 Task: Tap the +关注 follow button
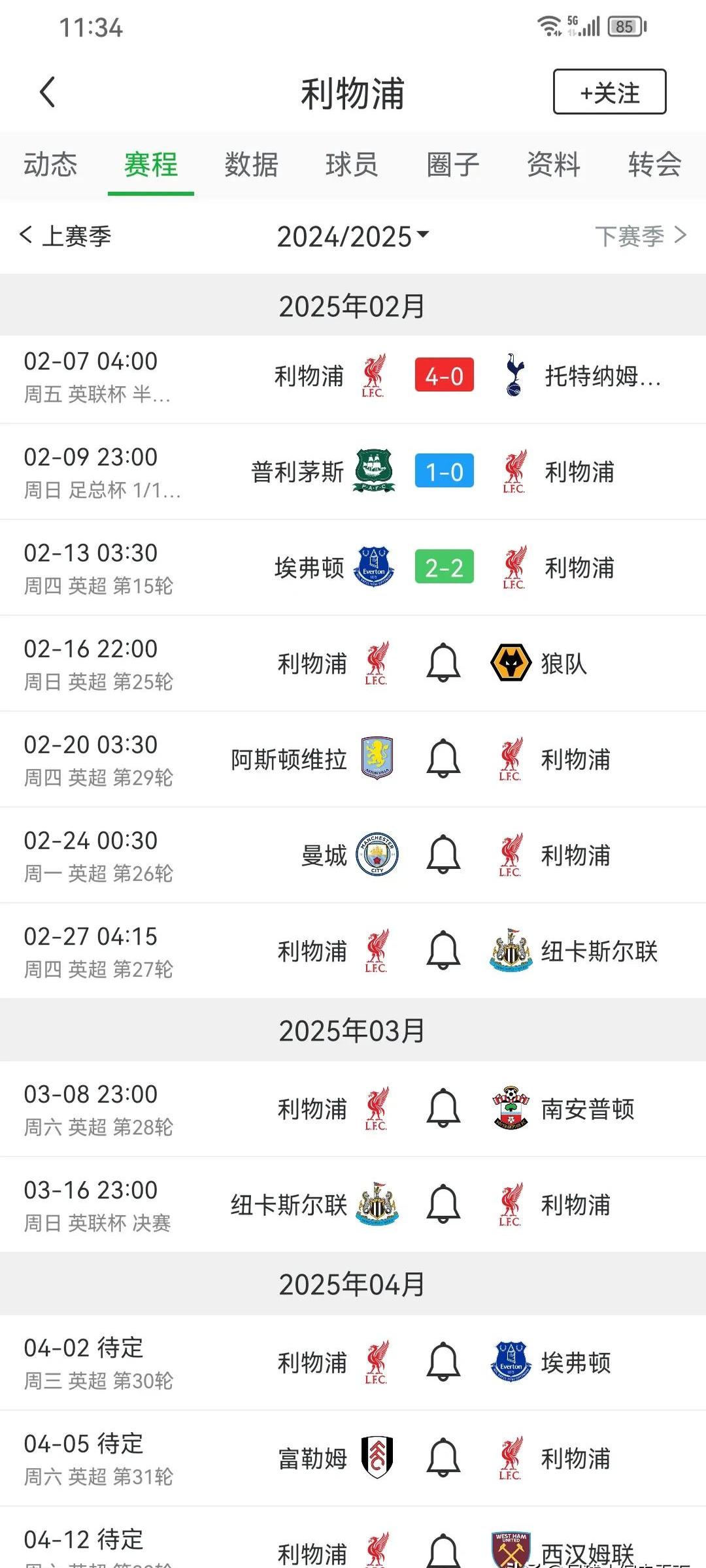coord(609,91)
